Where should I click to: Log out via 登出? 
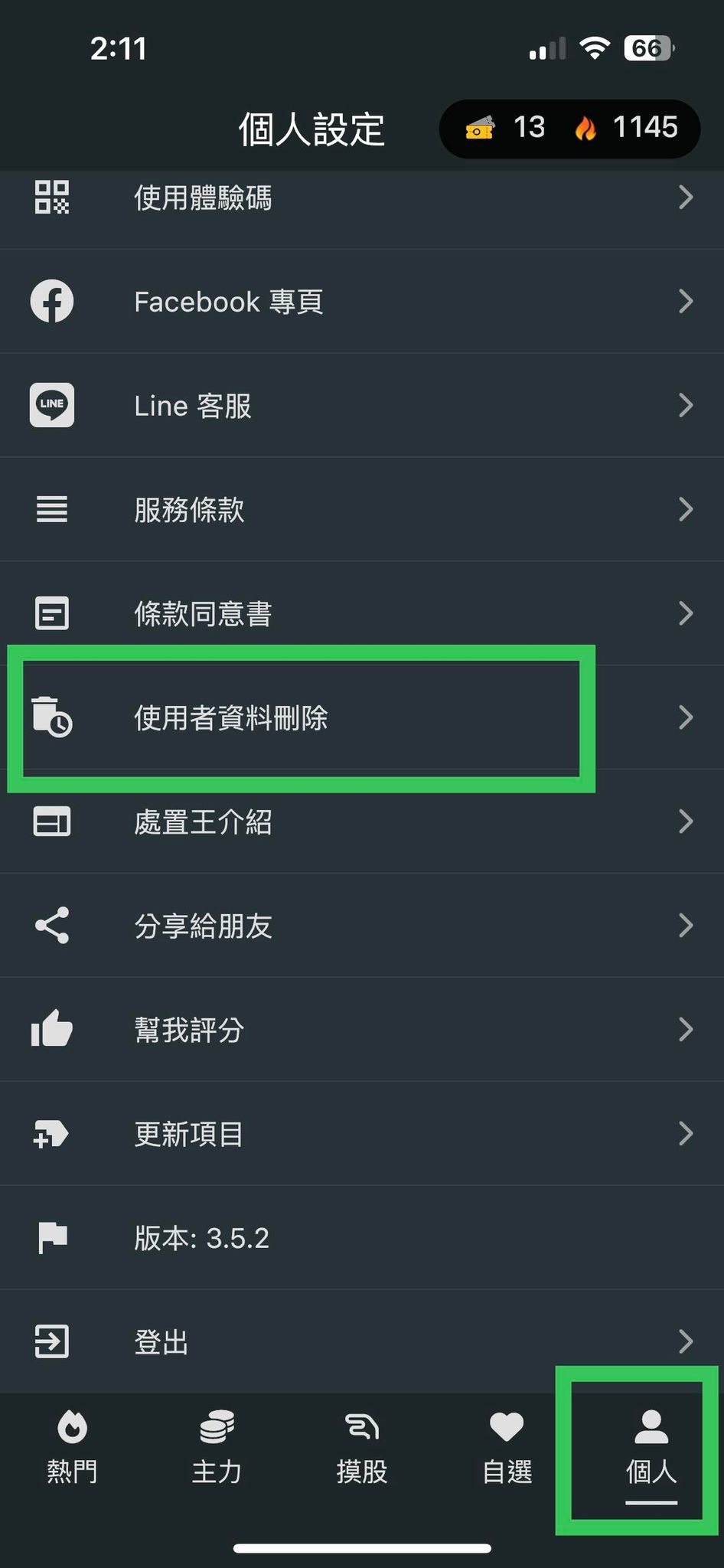coord(361,1342)
